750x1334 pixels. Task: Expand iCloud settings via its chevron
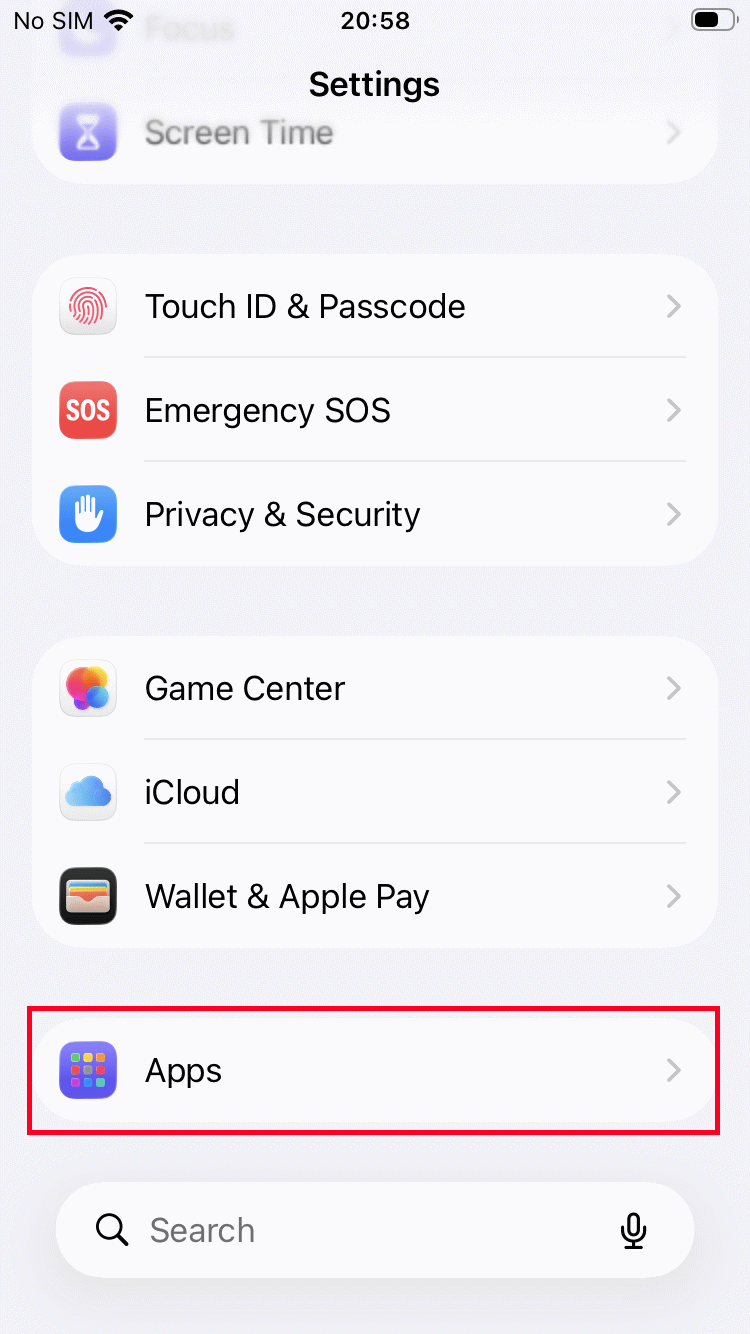click(673, 792)
